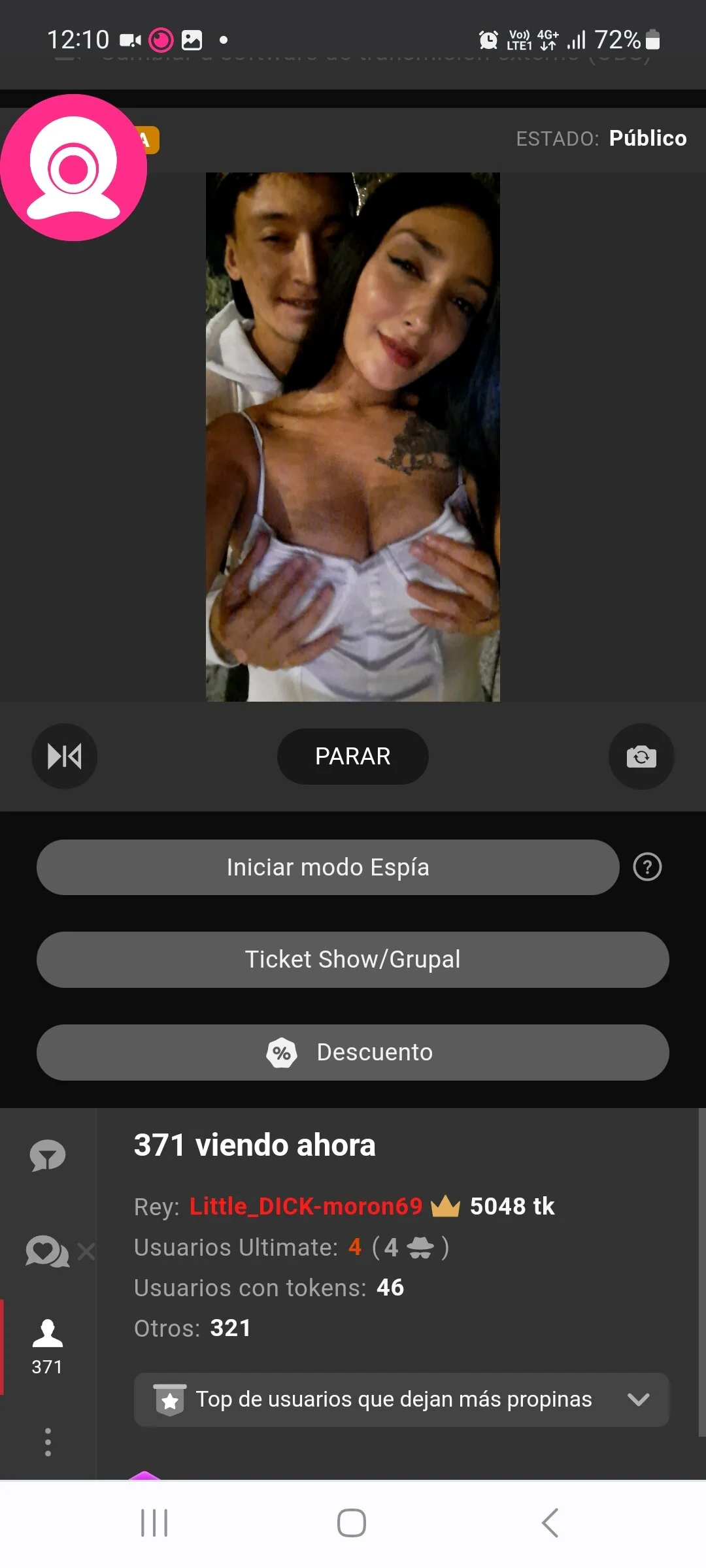The image size is (706, 1568).
Task: Tap the floating pink webcam bubble
Action: pos(73,168)
